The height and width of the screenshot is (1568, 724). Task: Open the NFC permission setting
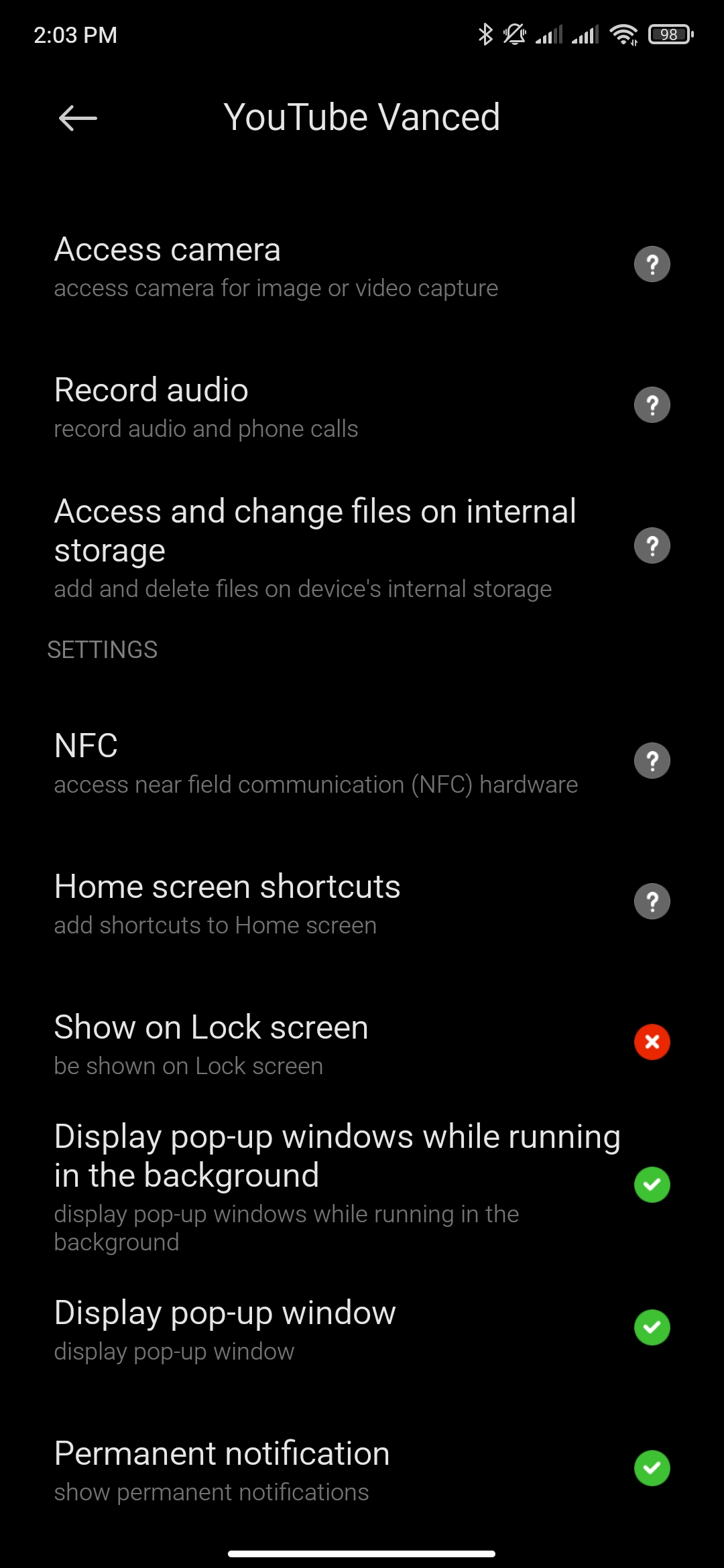click(x=362, y=762)
